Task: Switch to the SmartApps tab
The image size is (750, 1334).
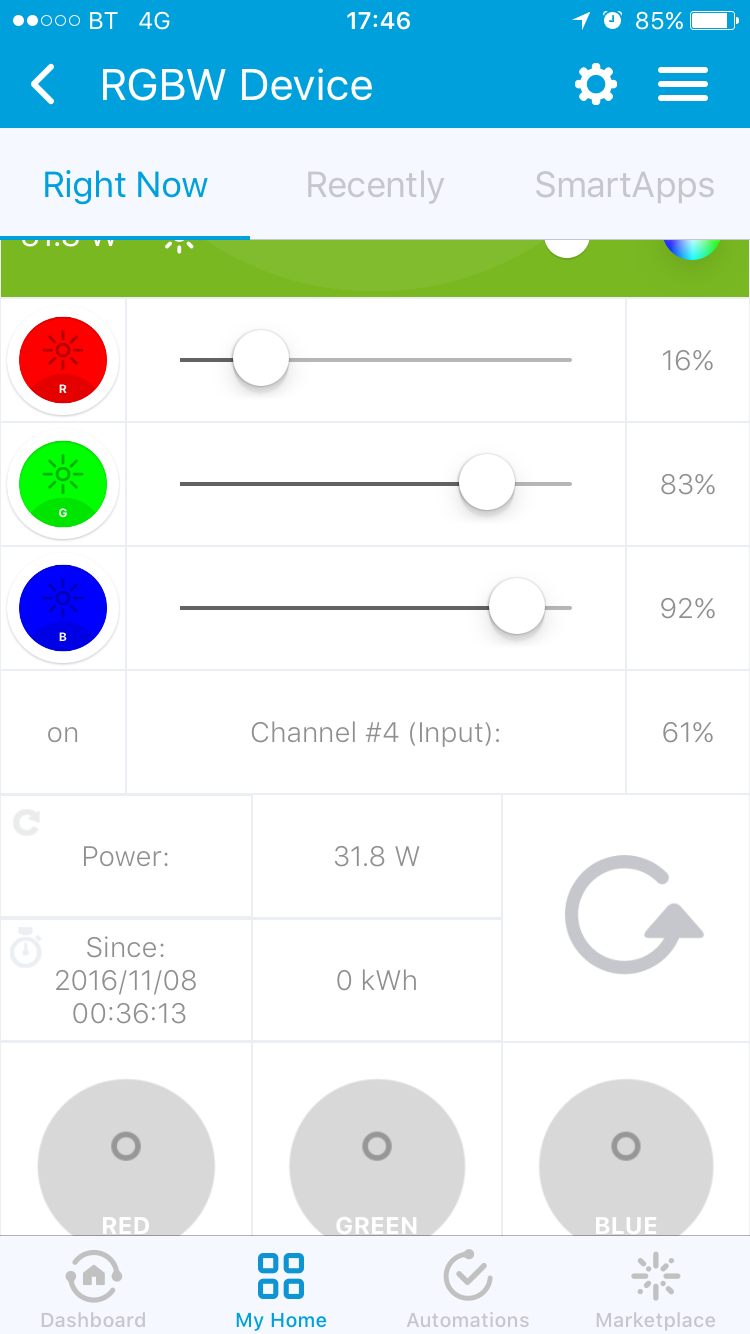Action: coord(624,185)
